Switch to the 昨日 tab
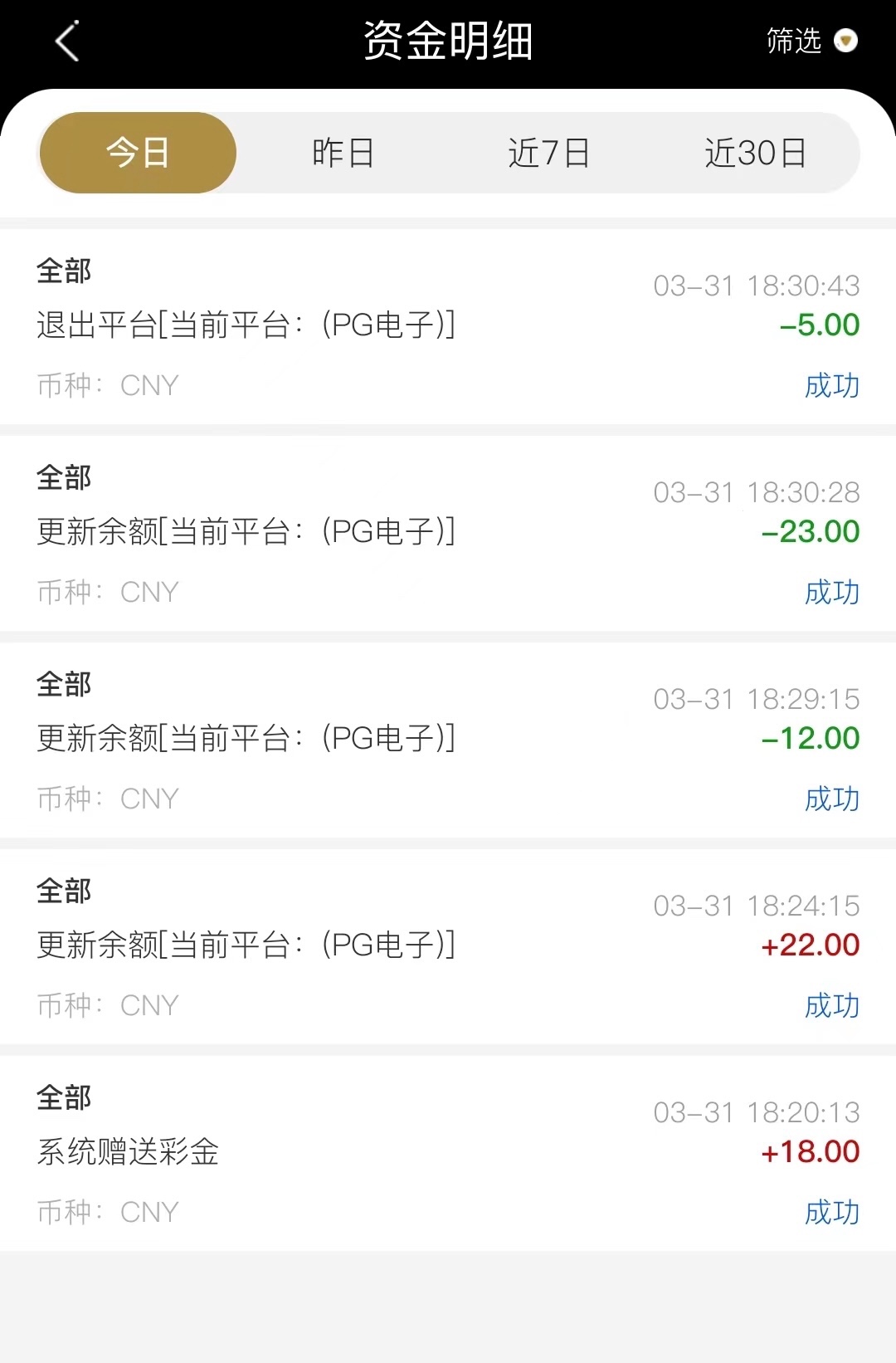 coord(343,153)
